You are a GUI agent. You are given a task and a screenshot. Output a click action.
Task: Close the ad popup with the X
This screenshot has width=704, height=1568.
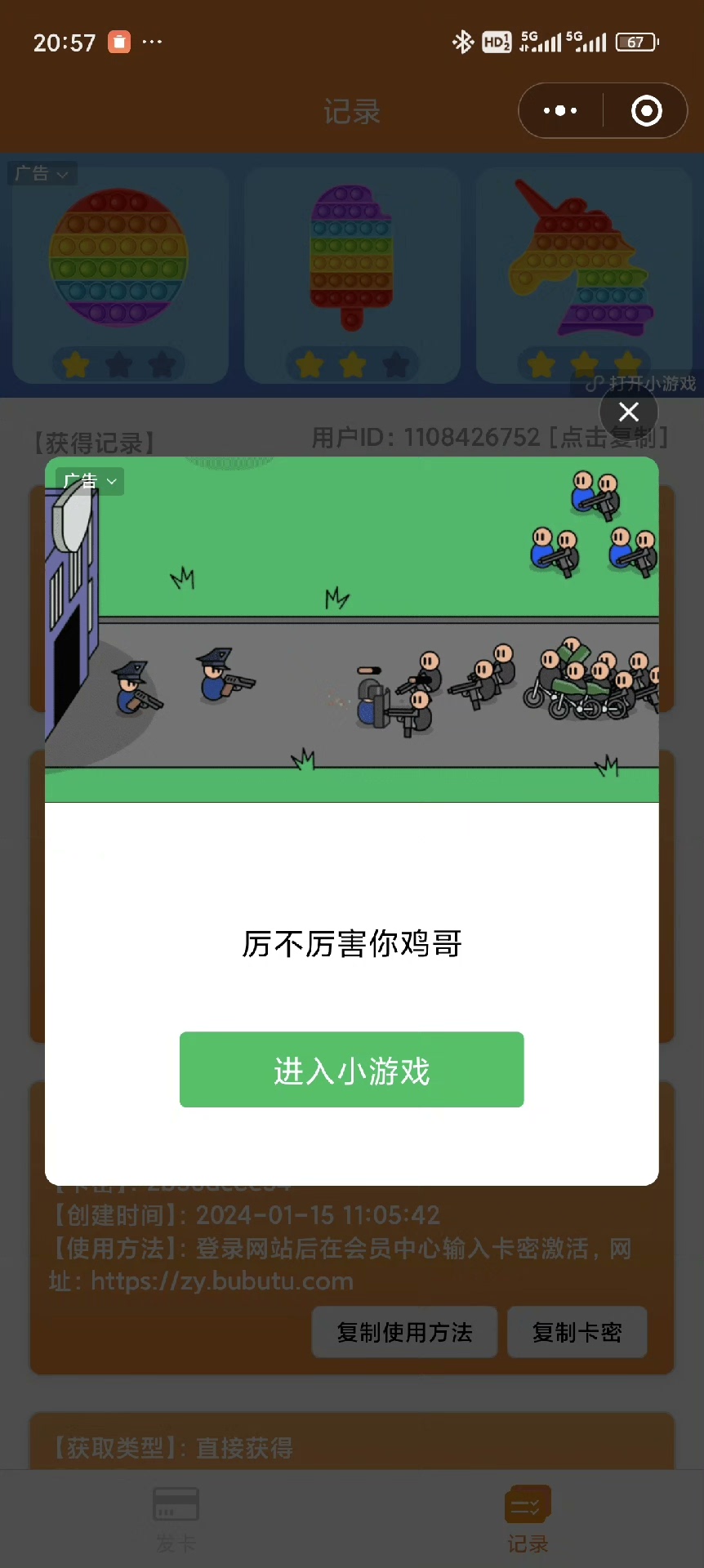pyautogui.click(x=628, y=412)
